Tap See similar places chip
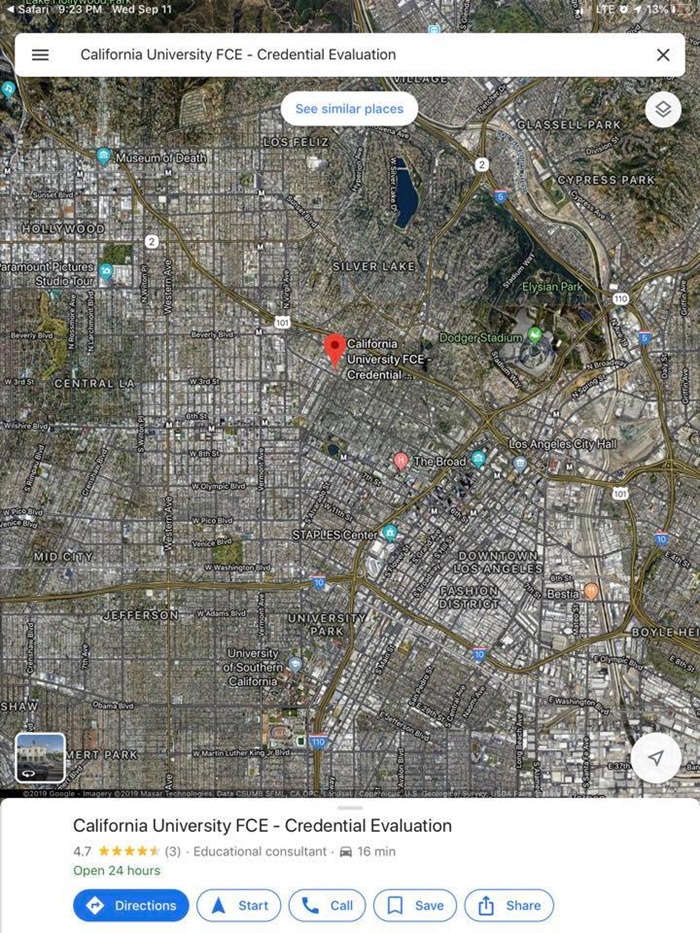Screen dimensions: 700x933 click(x=349, y=109)
